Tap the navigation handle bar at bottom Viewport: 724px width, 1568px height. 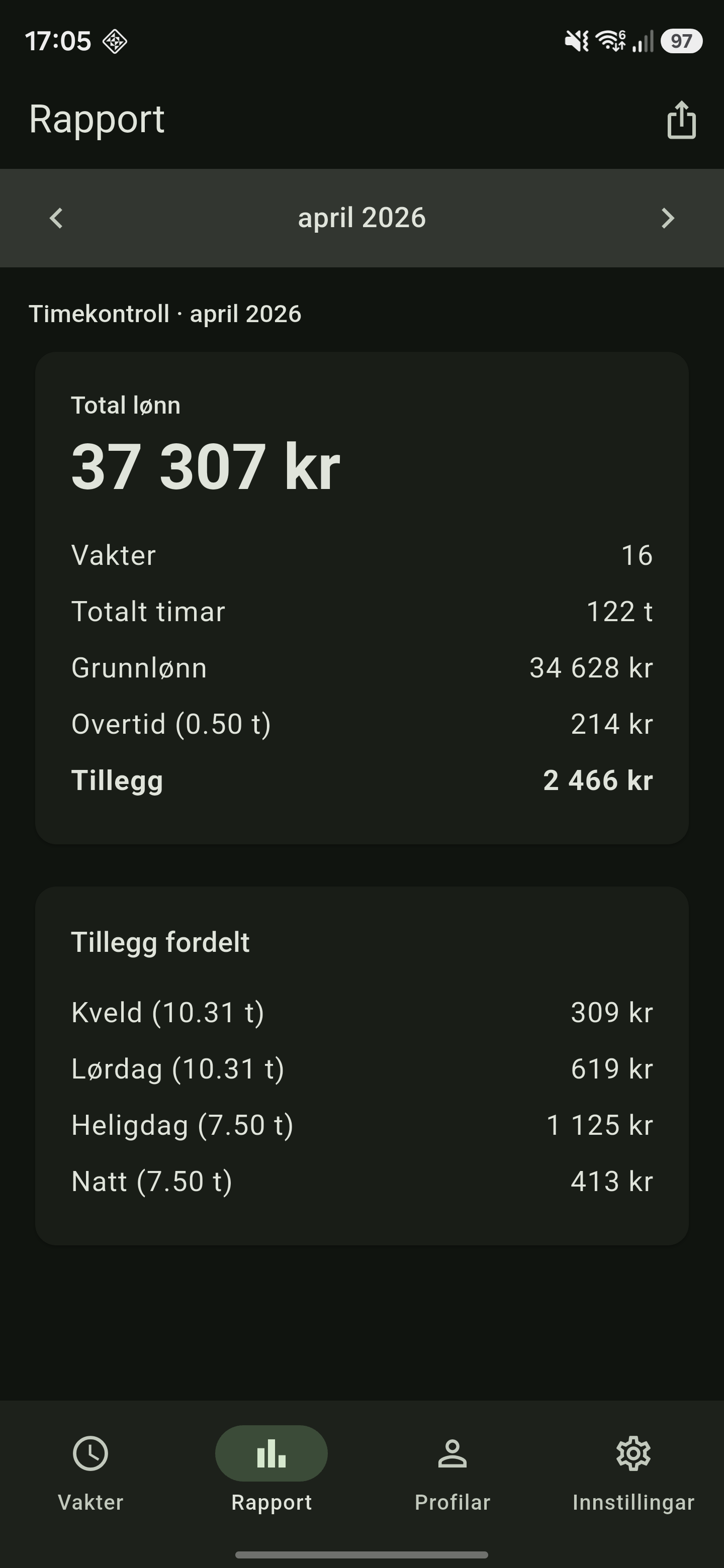point(361,1555)
